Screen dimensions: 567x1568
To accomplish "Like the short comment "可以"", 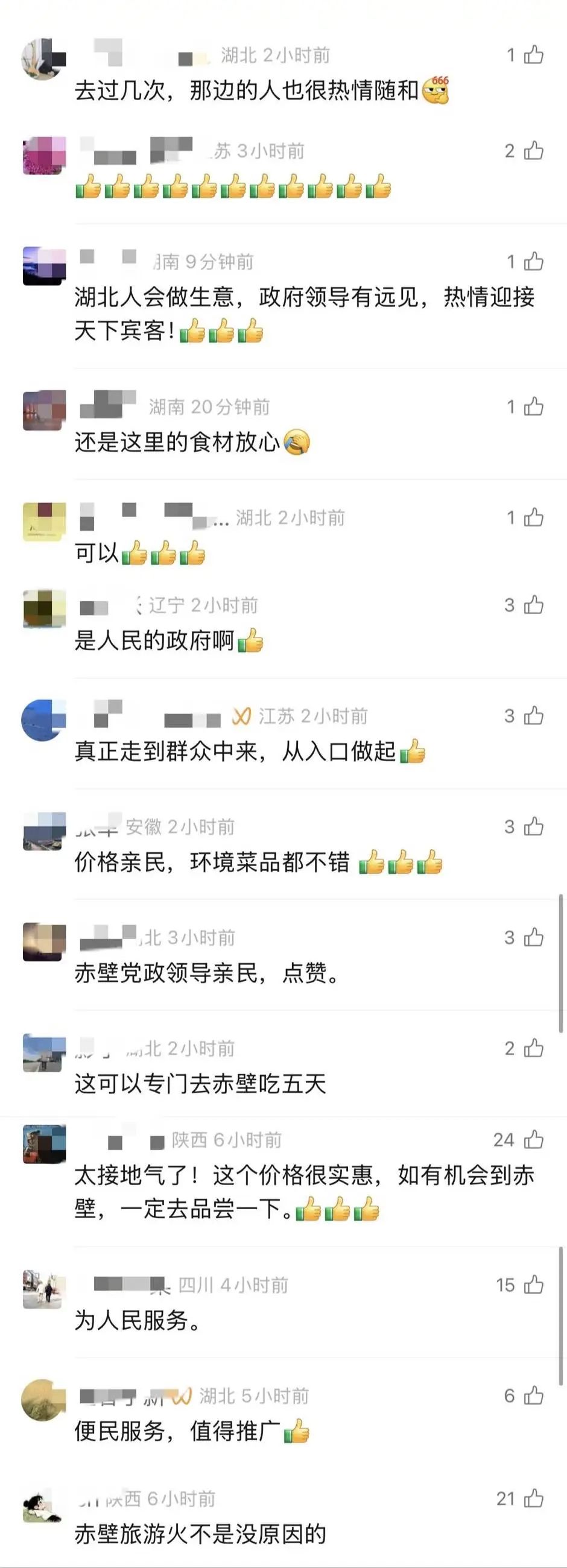I will (534, 518).
